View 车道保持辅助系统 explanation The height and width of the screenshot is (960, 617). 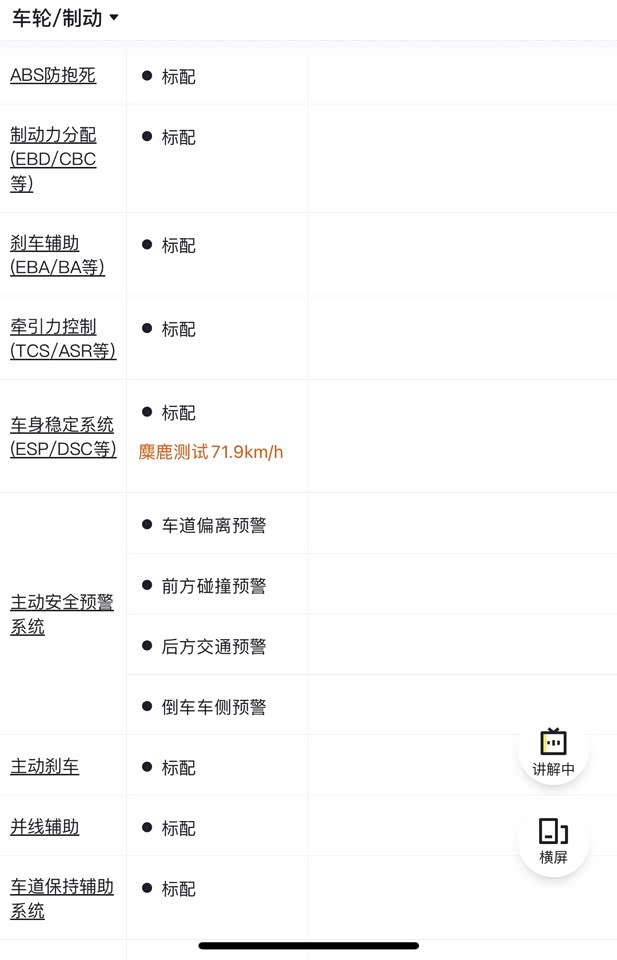[61, 898]
